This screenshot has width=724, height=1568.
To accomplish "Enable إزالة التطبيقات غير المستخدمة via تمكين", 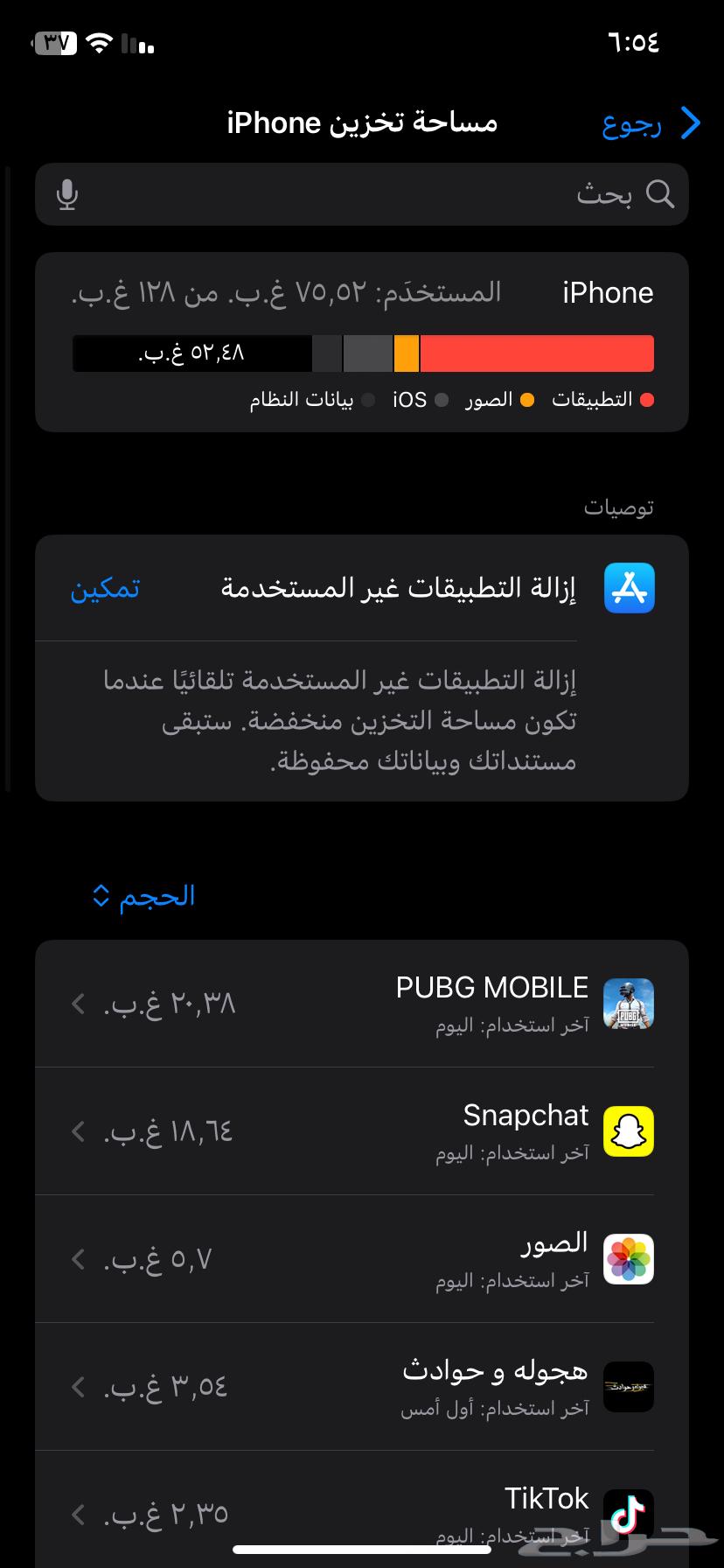I will click(x=104, y=588).
